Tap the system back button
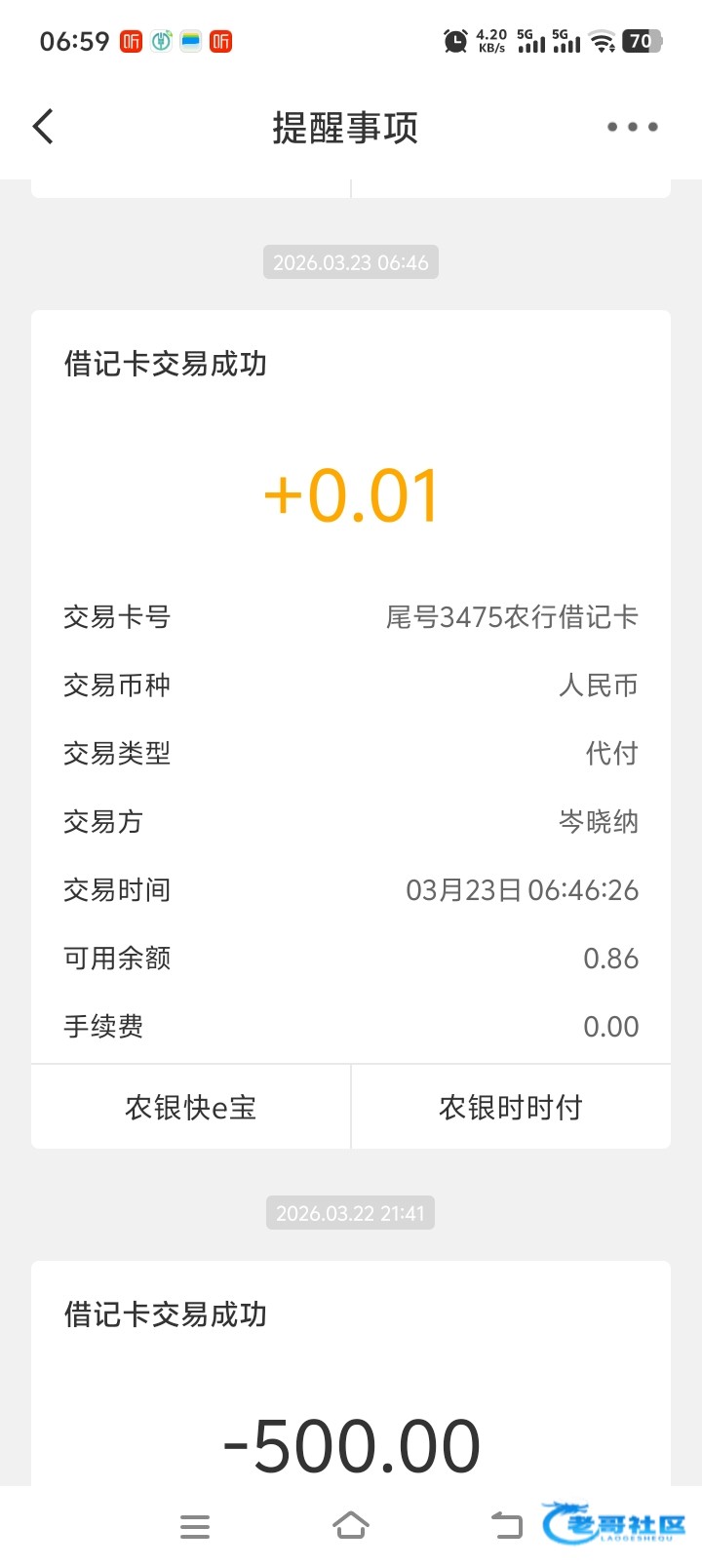Screen dimensions: 702x1568 [506, 1526]
